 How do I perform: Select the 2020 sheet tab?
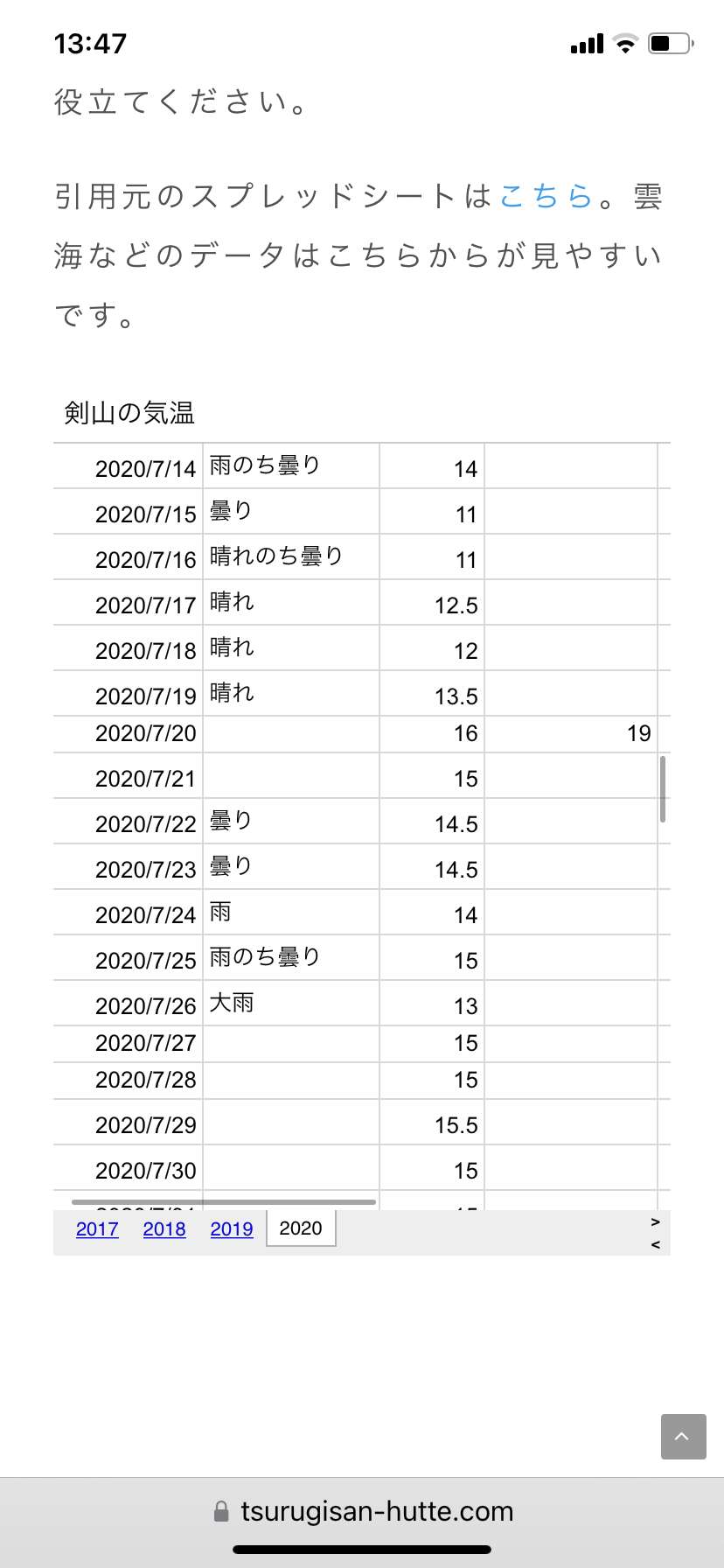coord(301,1228)
